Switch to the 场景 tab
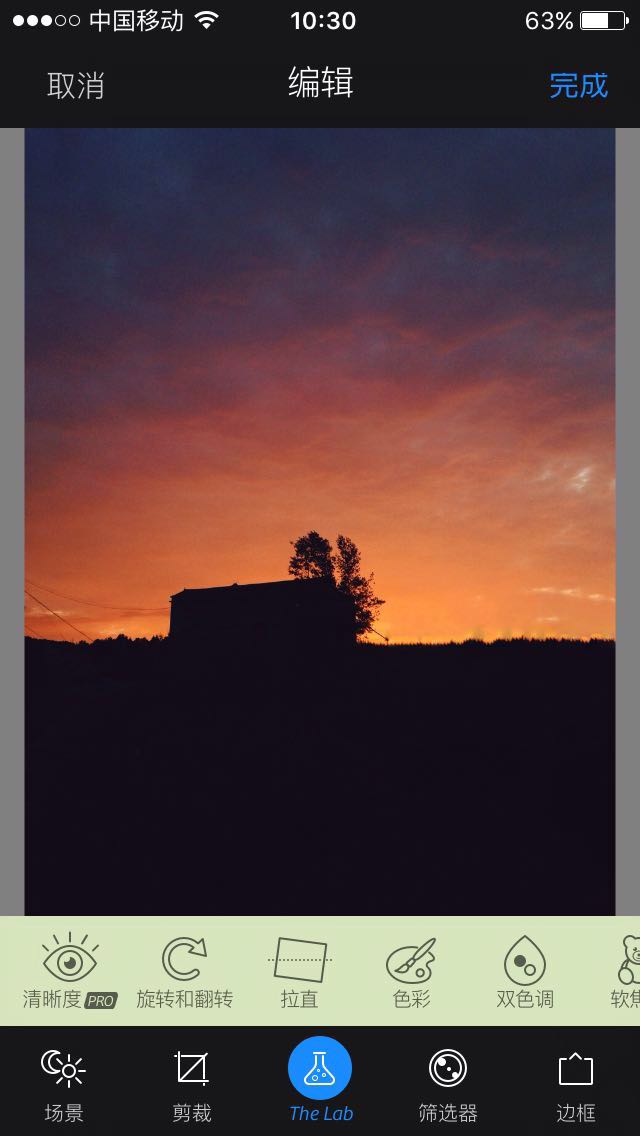 tap(64, 1084)
